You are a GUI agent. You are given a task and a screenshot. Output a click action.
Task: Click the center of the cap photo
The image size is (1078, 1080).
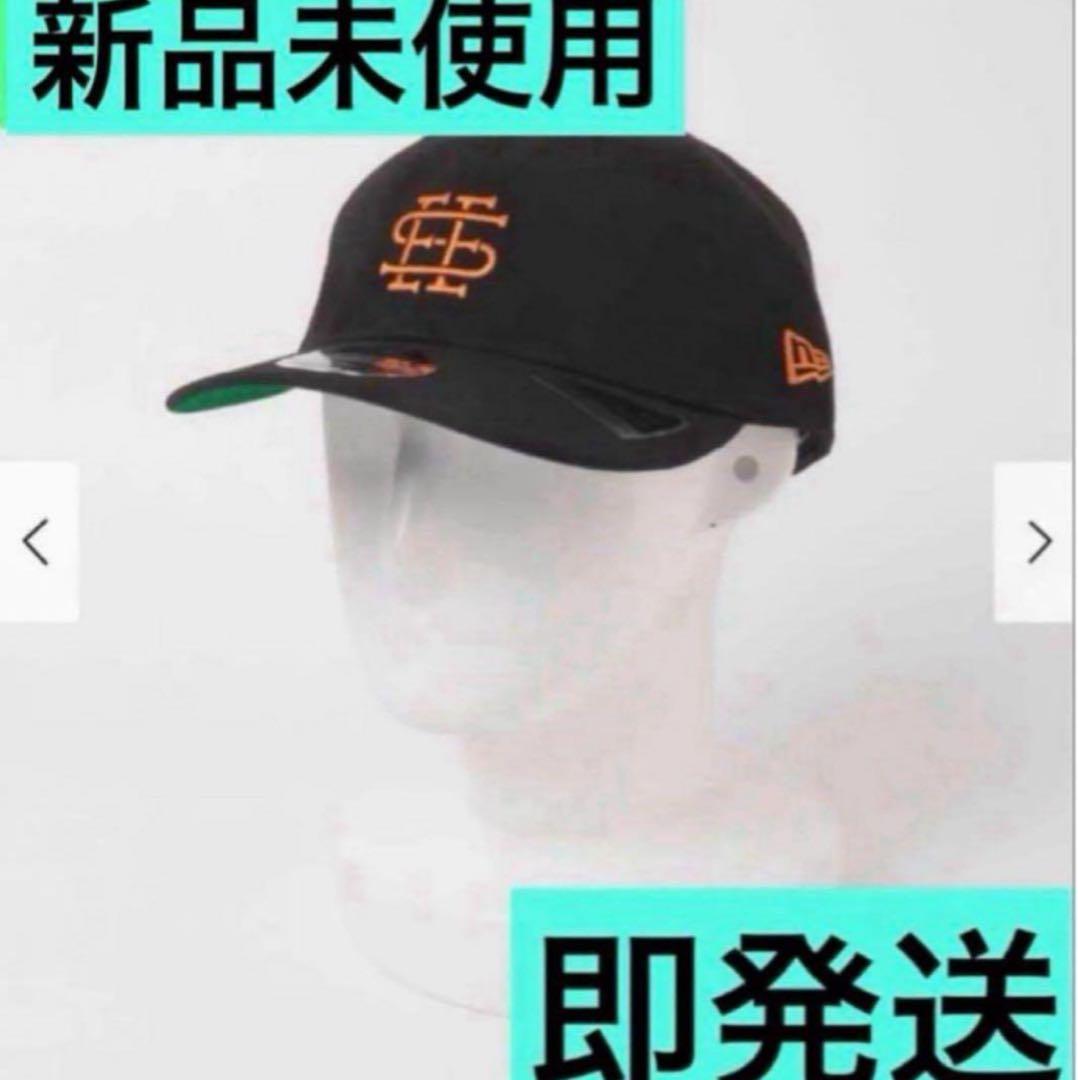point(510,300)
